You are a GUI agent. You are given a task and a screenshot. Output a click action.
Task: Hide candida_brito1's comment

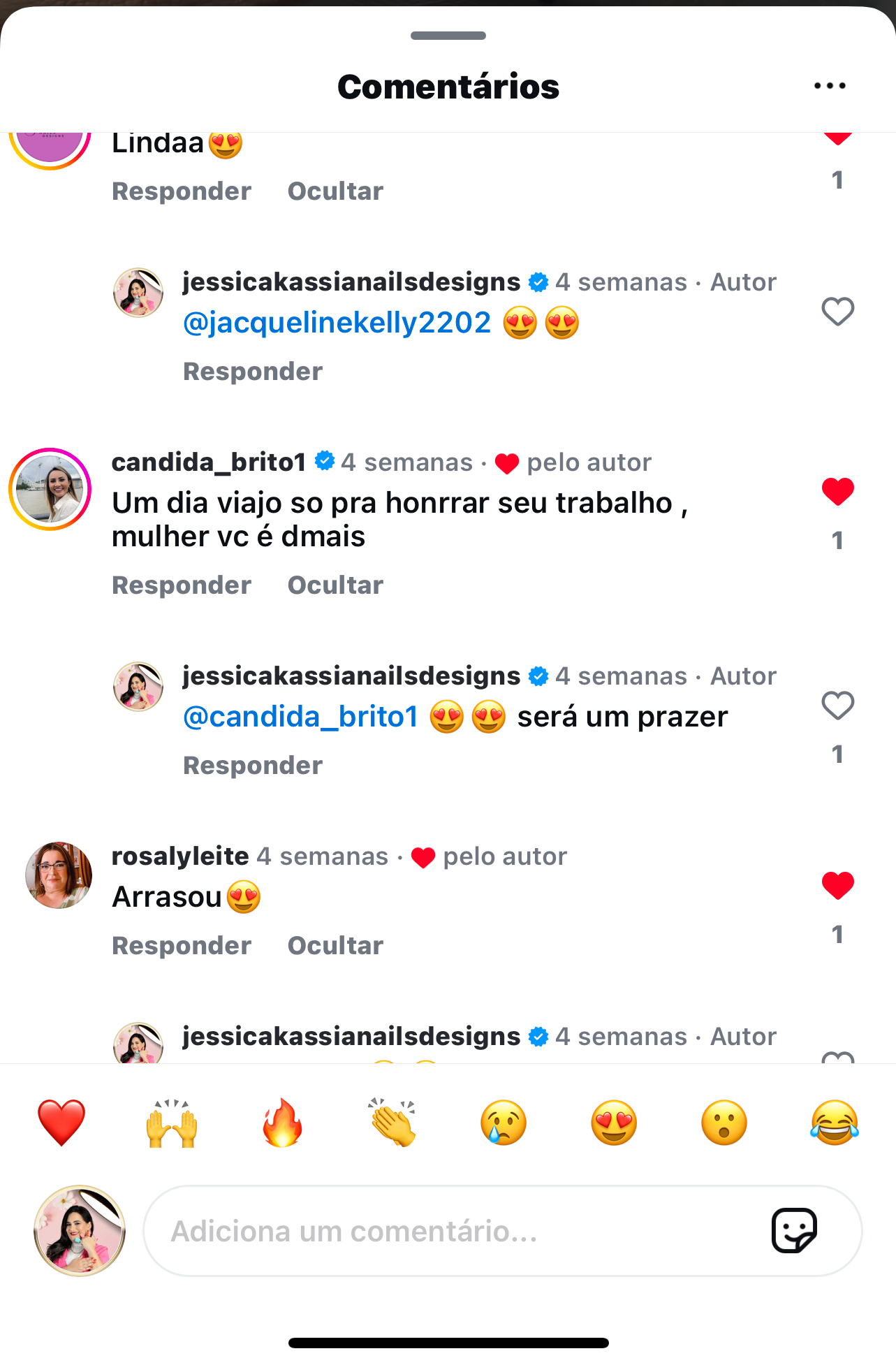[x=335, y=585]
